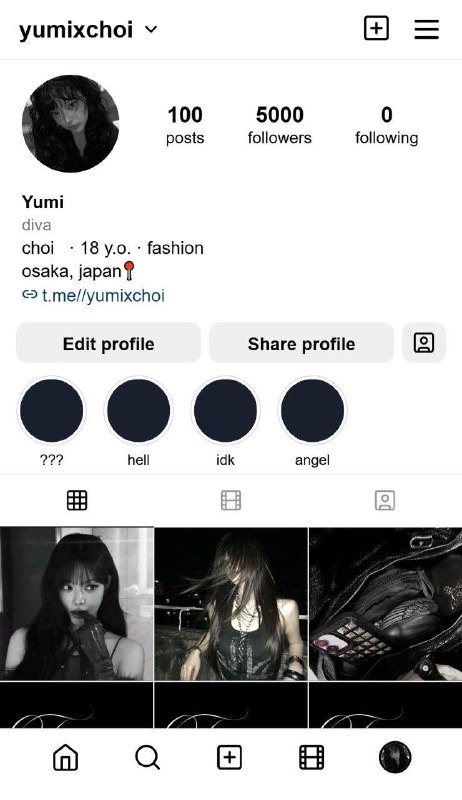Tap the create new post icon at top

[x=376, y=28]
